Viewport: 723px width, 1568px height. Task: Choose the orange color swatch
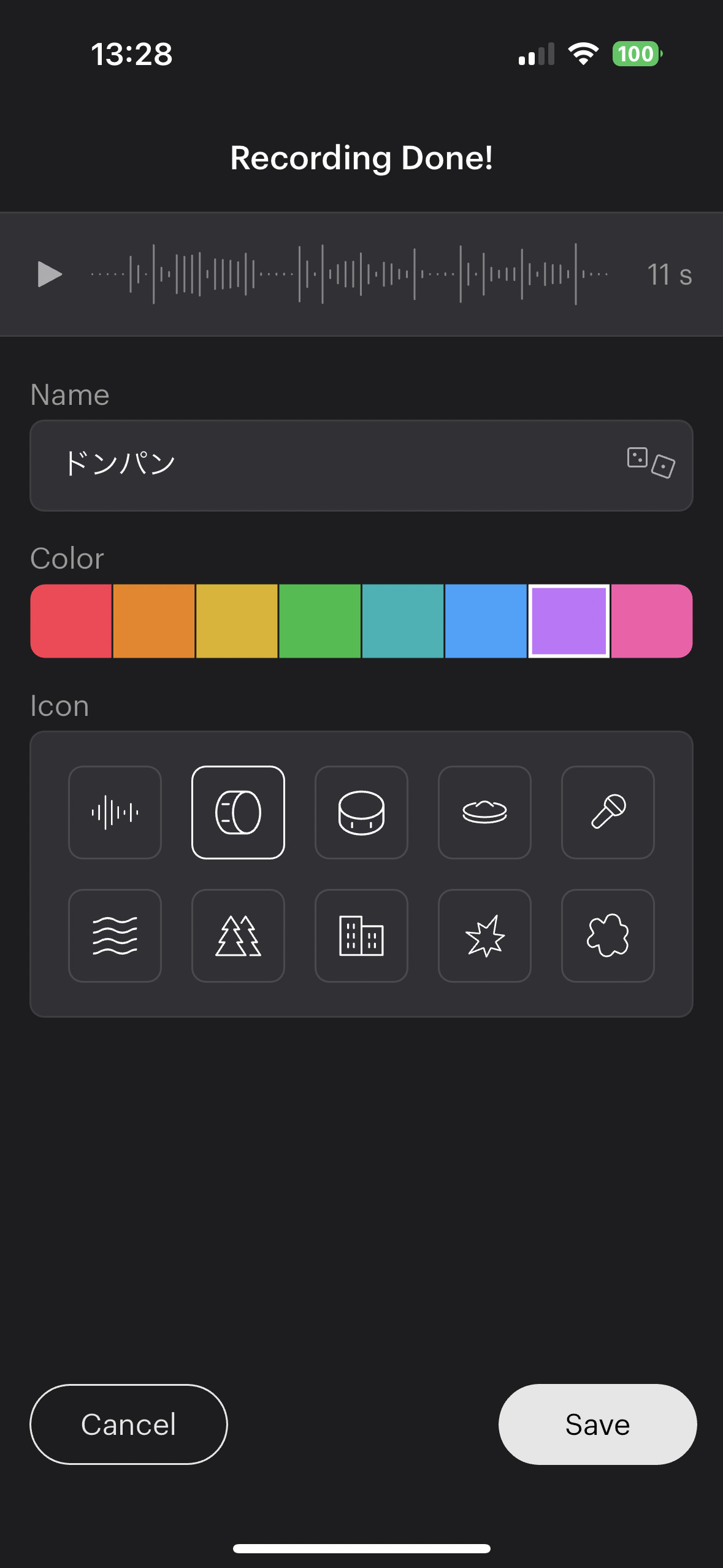click(x=154, y=621)
